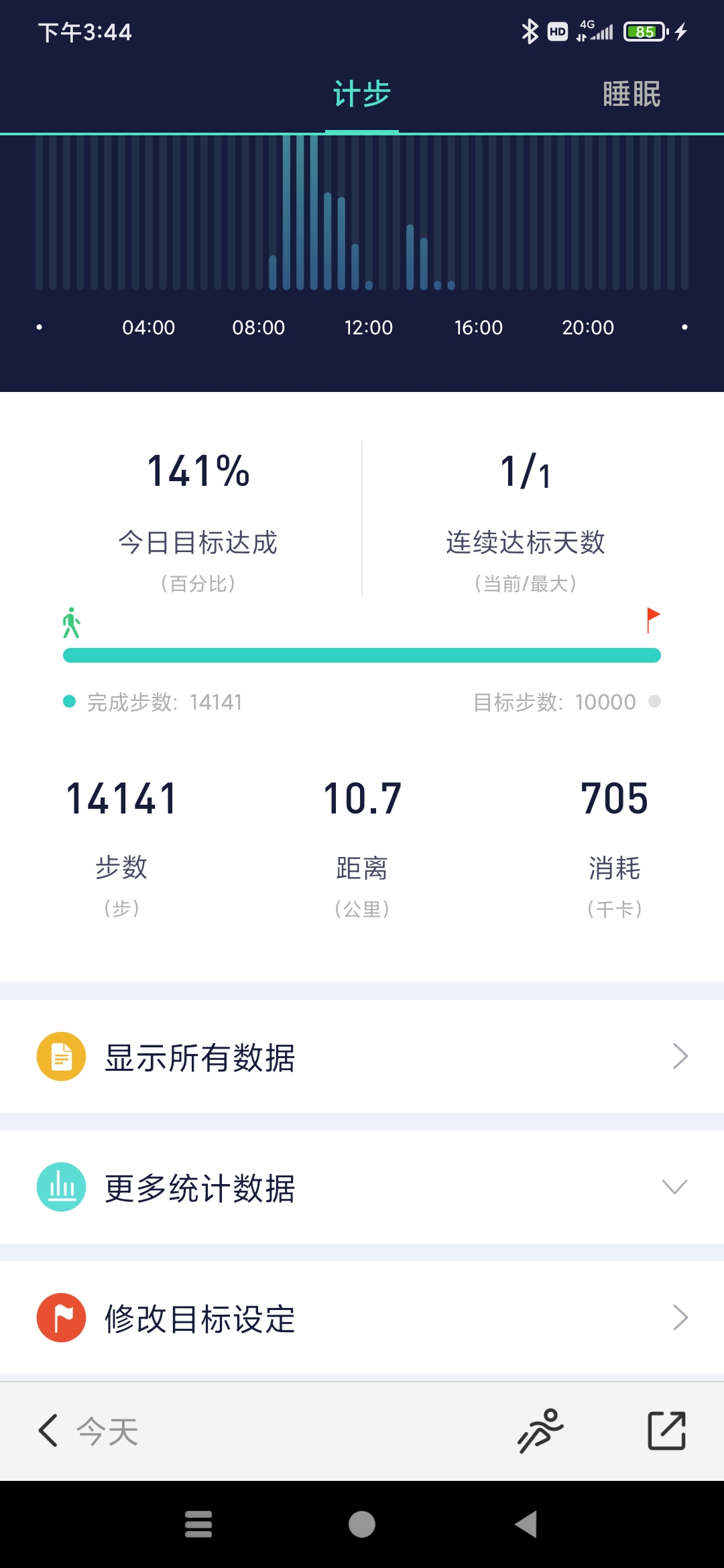Tap the system back button
The height and width of the screenshot is (1568, 724).
coord(526,1524)
